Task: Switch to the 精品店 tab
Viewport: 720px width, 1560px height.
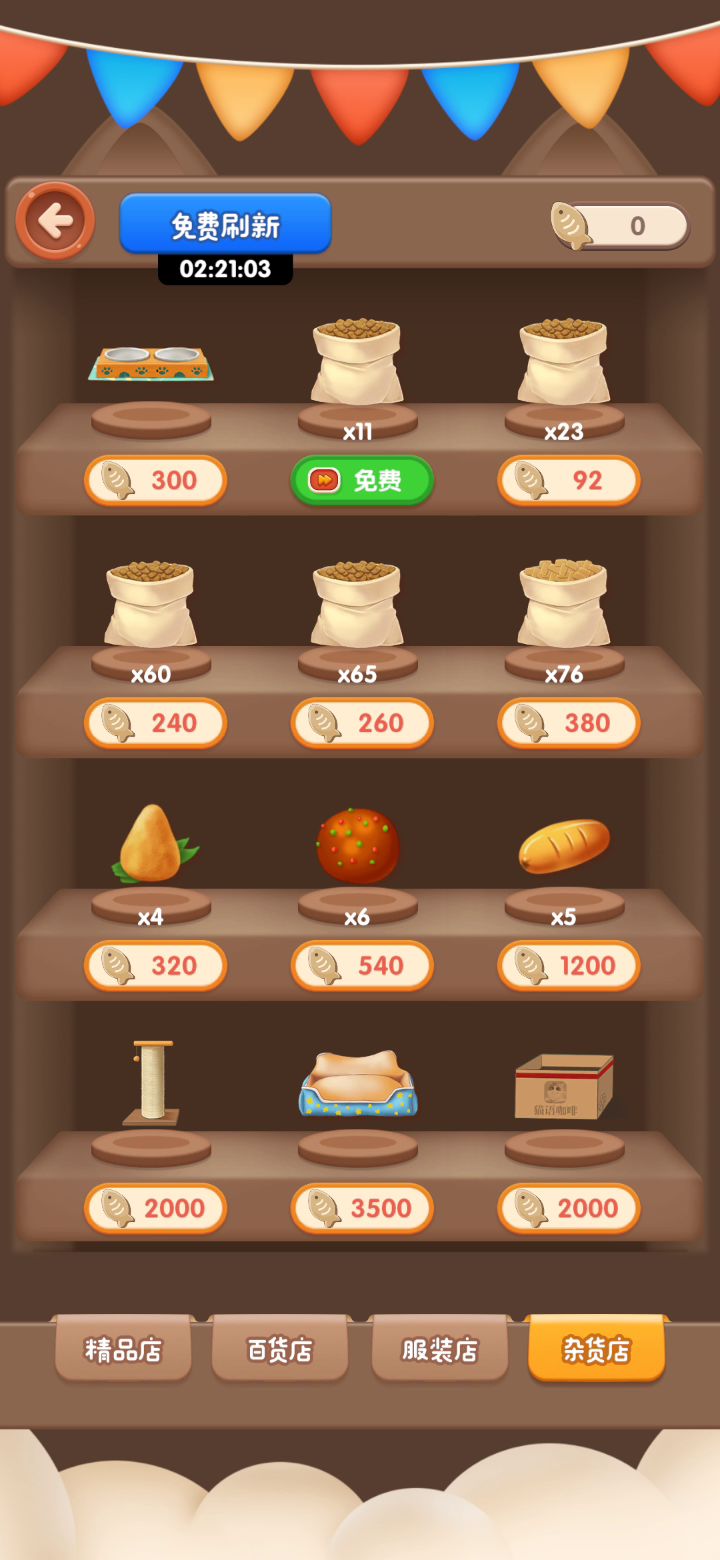Action: 123,1350
